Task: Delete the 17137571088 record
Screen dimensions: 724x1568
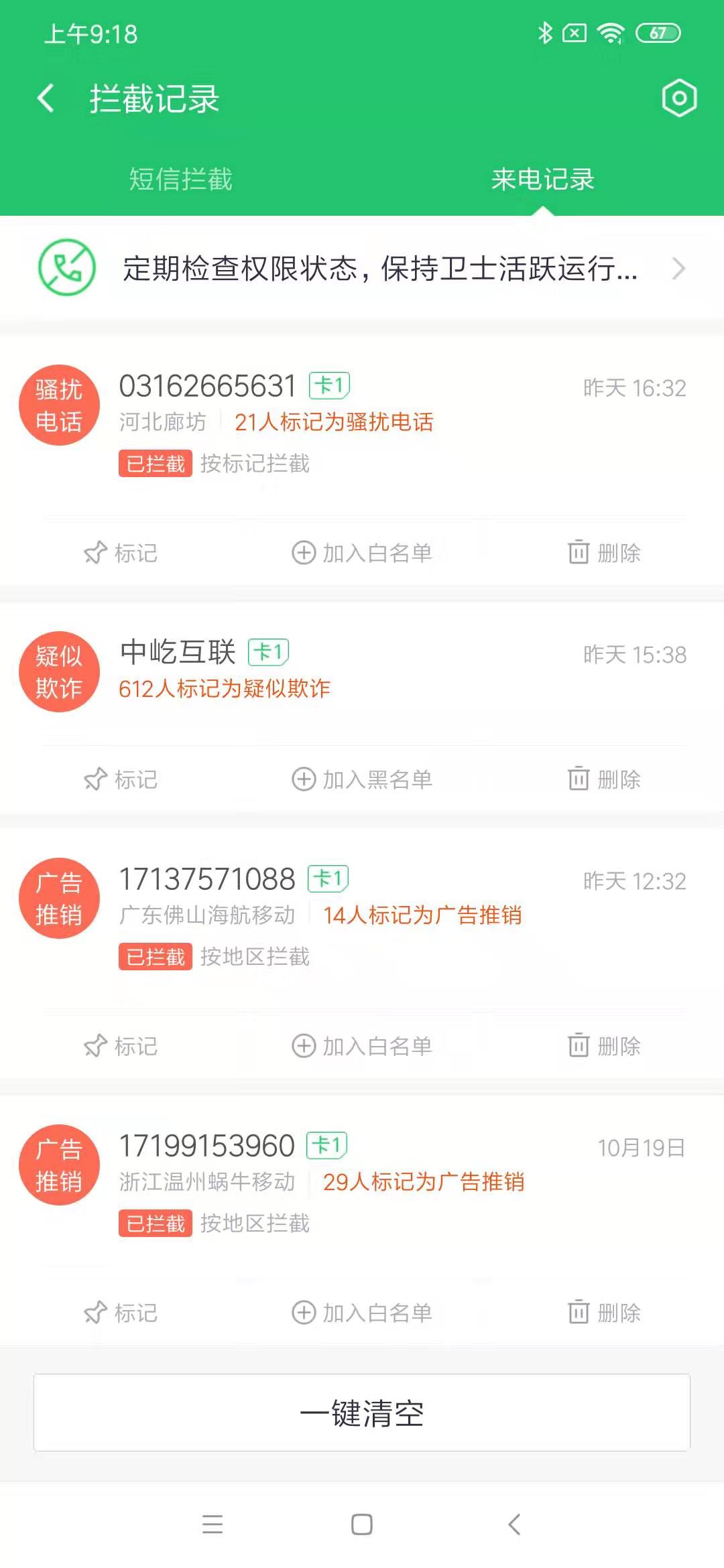Action: click(605, 1046)
